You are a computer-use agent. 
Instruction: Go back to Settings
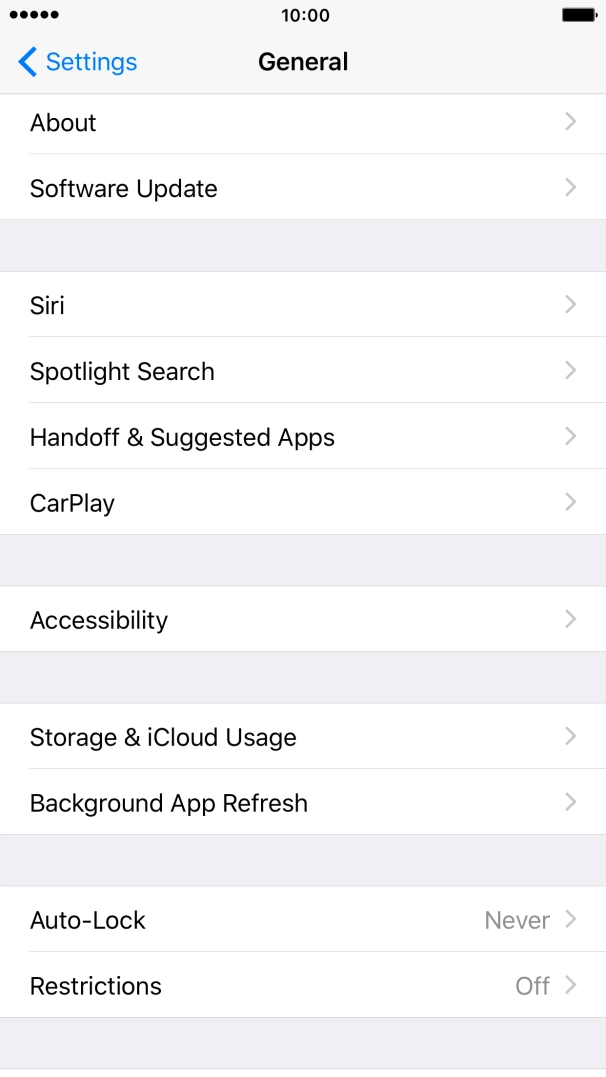click(78, 62)
